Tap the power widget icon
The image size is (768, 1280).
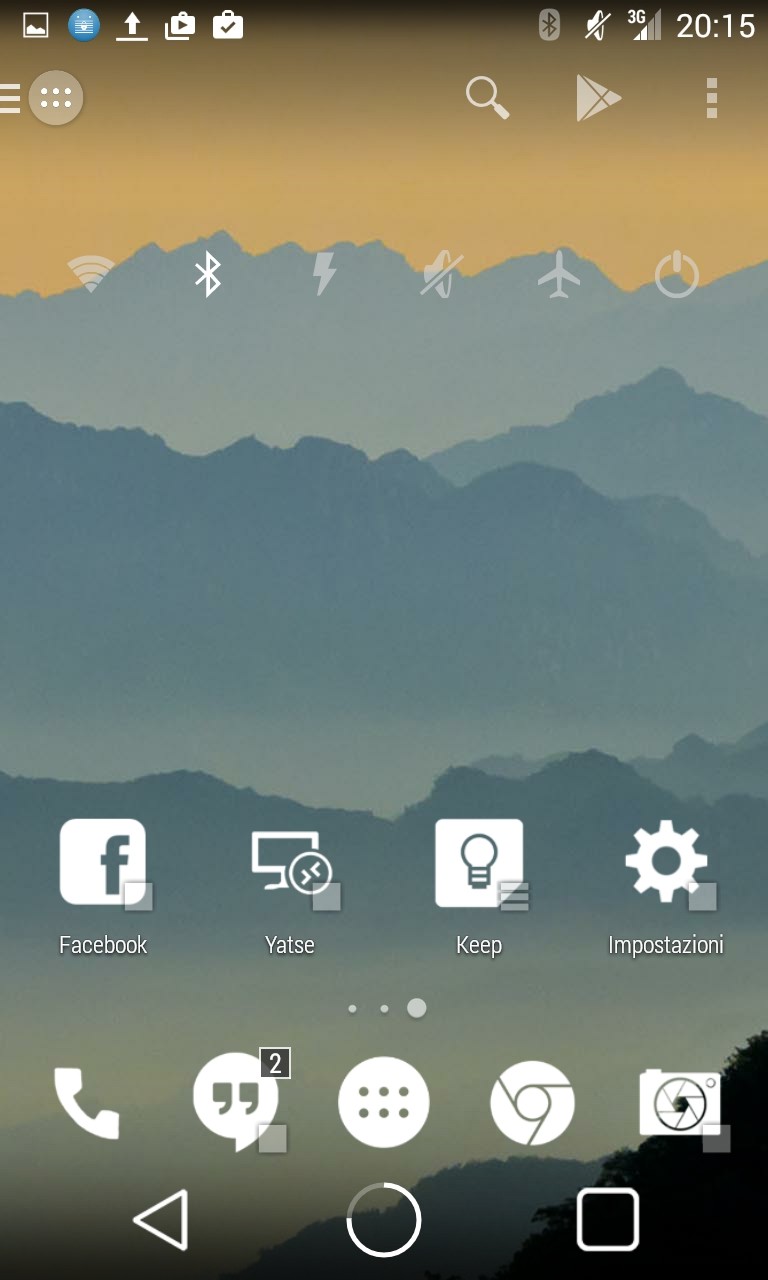point(676,274)
